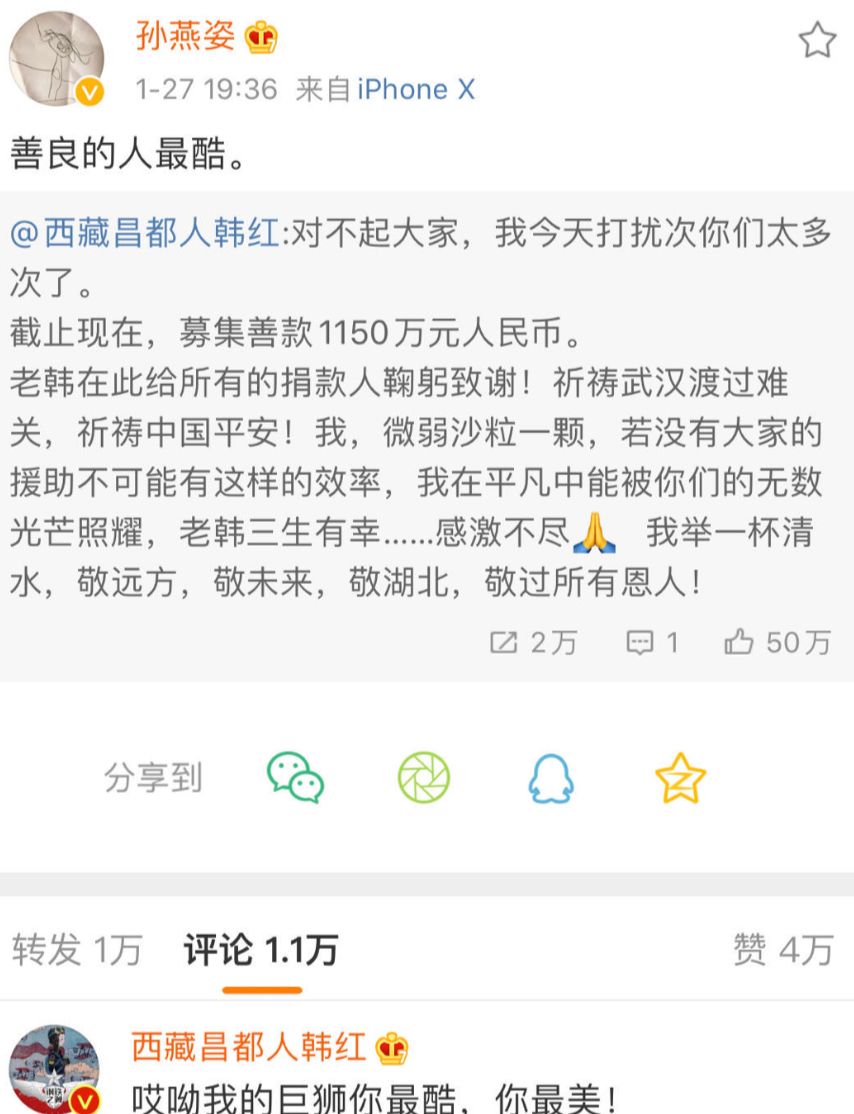
Task: Like the original post with 50万 likes
Action: click(x=778, y=642)
